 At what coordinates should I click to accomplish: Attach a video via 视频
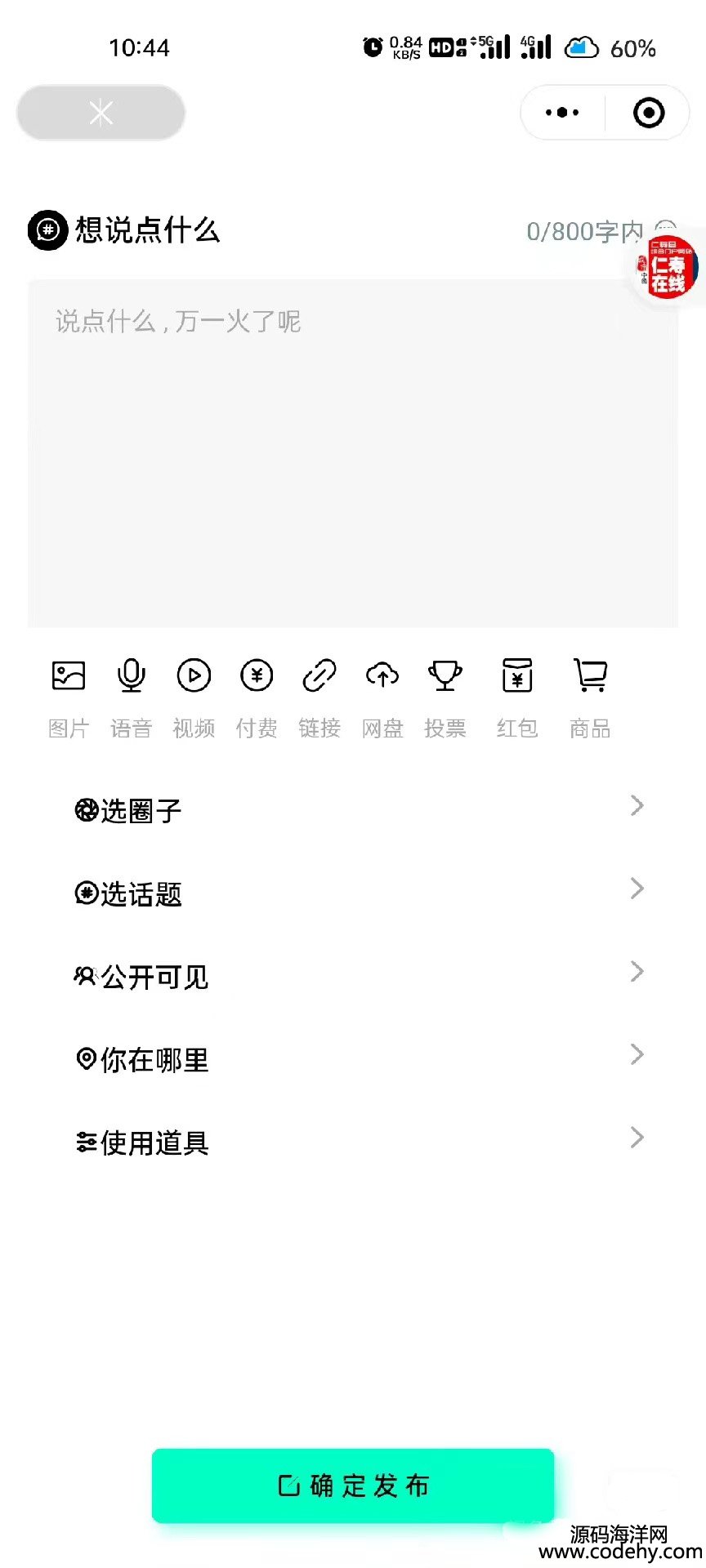(194, 696)
